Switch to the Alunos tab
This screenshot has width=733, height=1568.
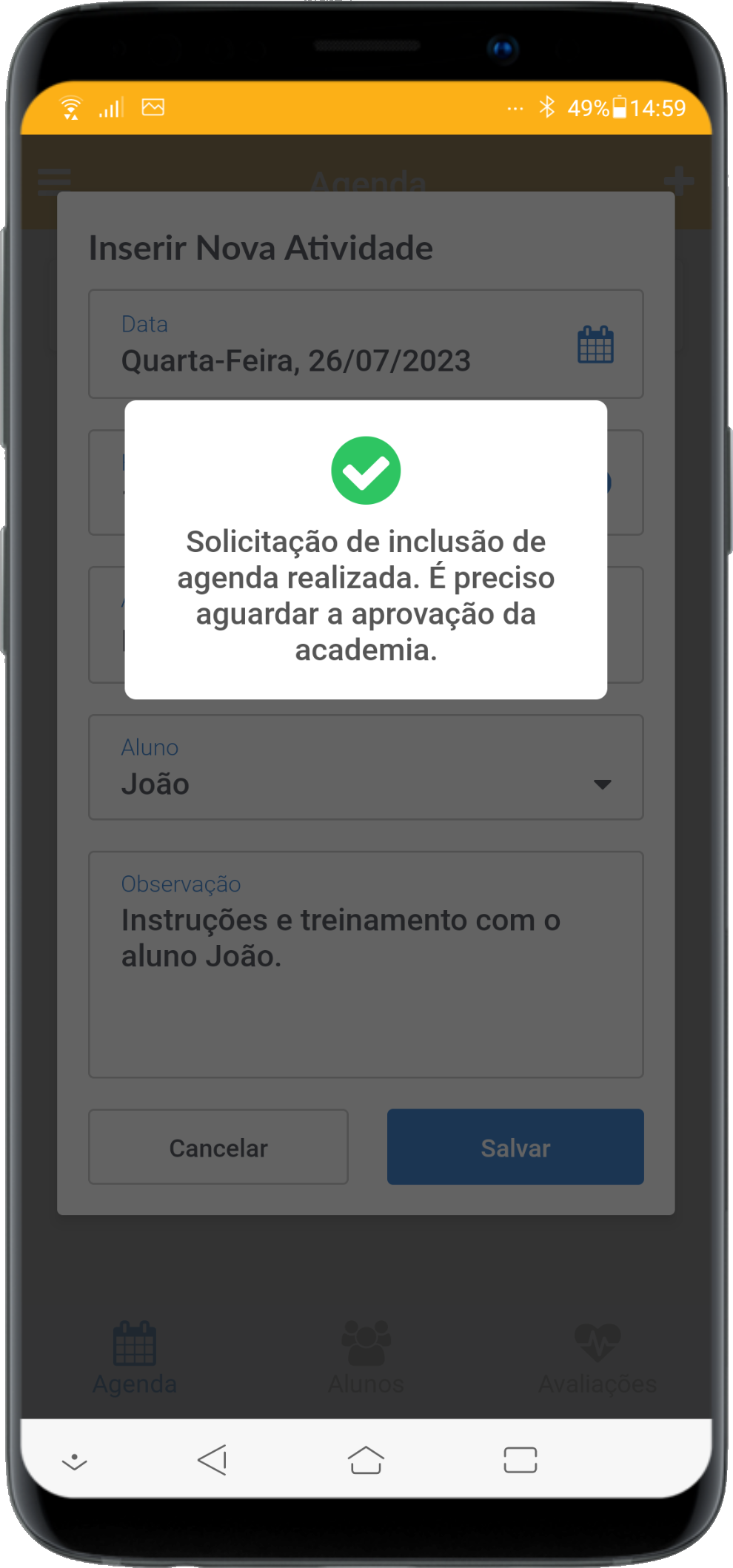point(366,1358)
